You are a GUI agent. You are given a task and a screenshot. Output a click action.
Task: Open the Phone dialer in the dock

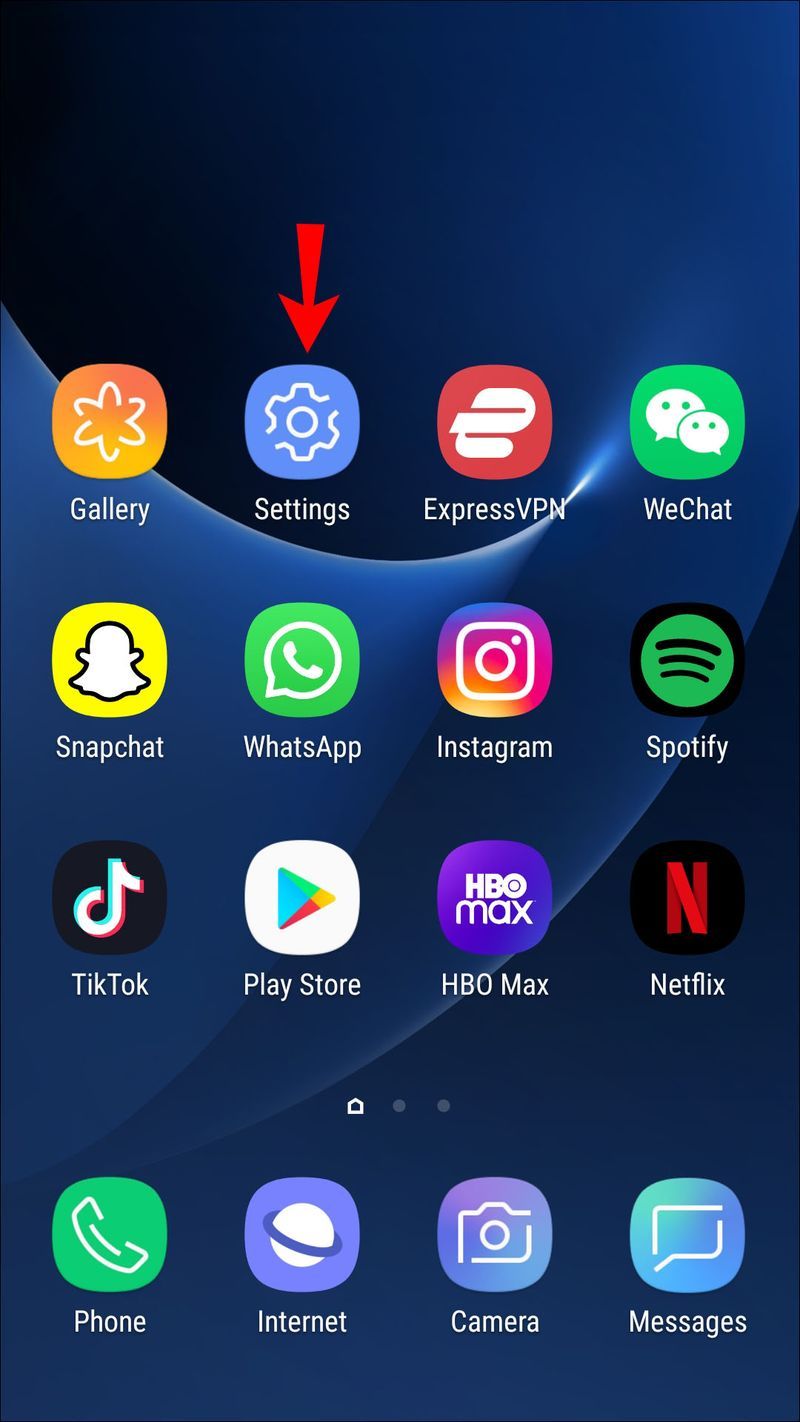pyautogui.click(x=110, y=1234)
